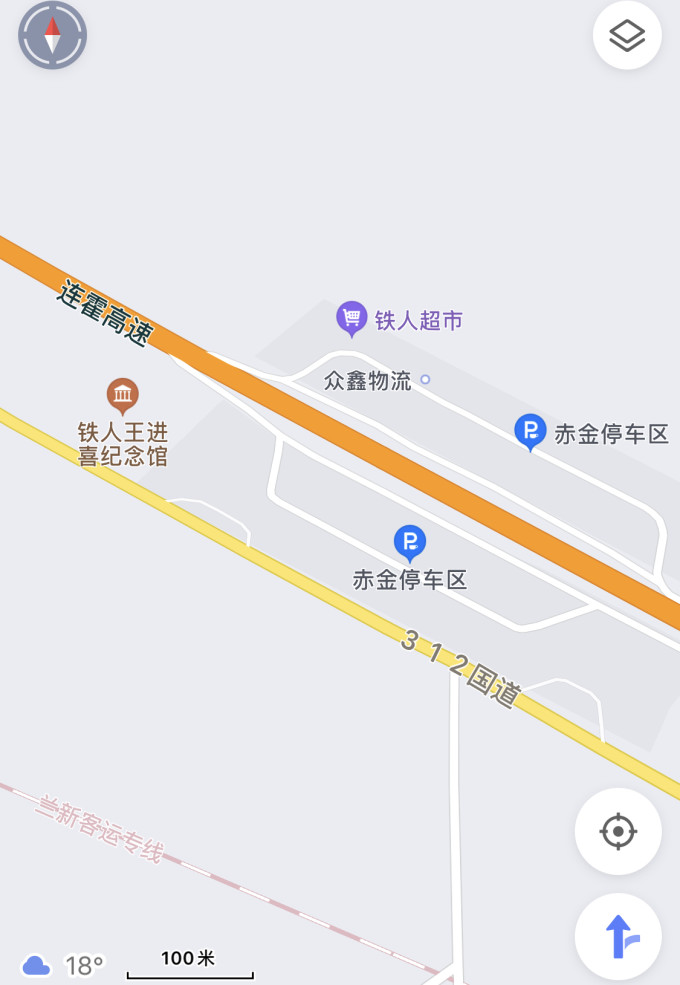Select the 众鑫物流 place point
The image size is (680, 985).
click(x=425, y=380)
